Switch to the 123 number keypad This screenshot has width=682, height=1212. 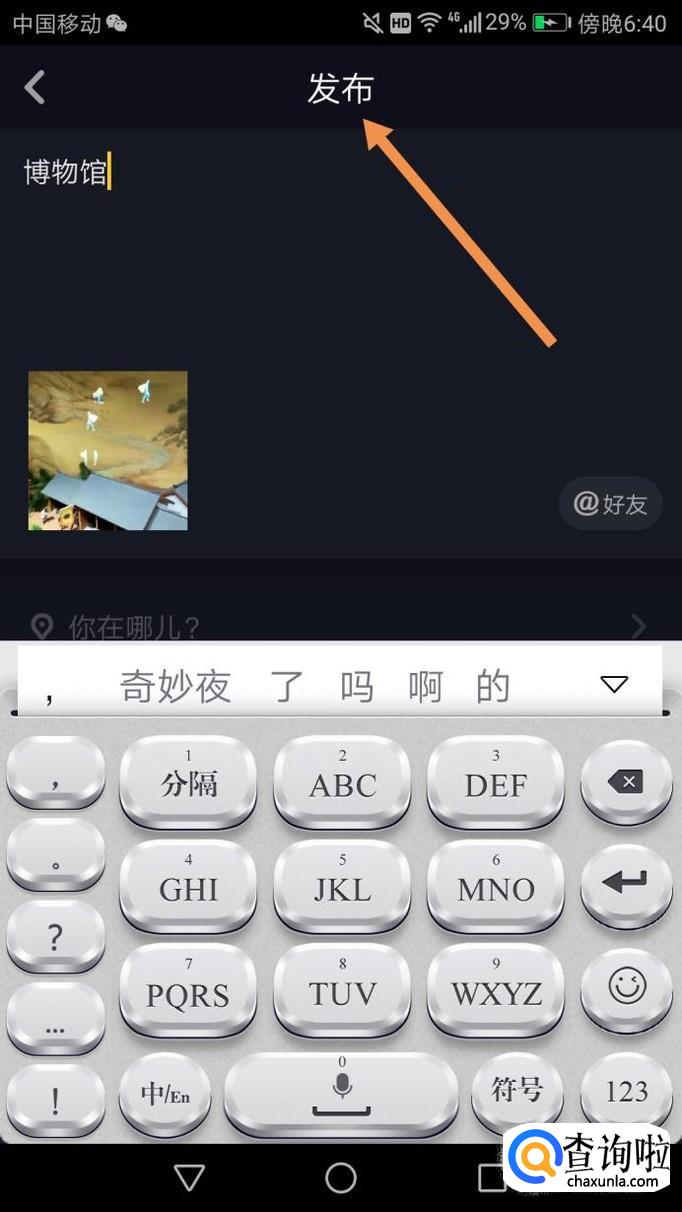coord(626,1092)
